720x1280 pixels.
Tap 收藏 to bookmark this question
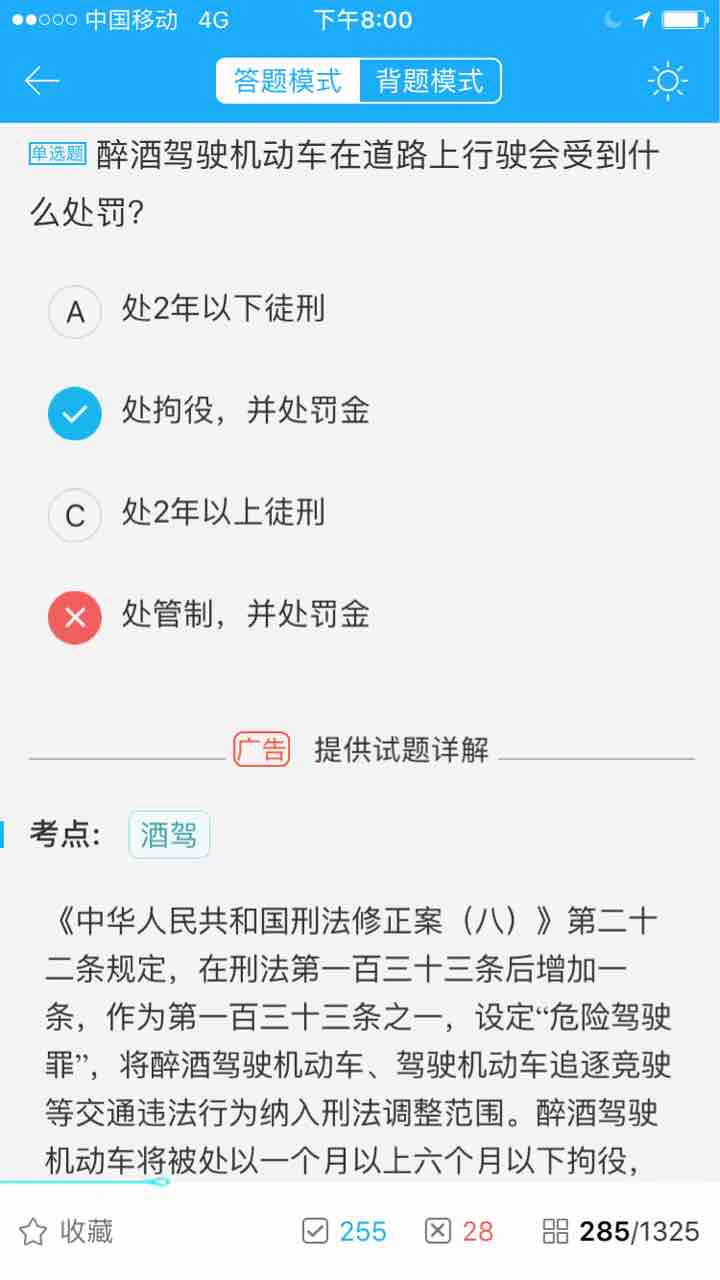click(66, 1231)
